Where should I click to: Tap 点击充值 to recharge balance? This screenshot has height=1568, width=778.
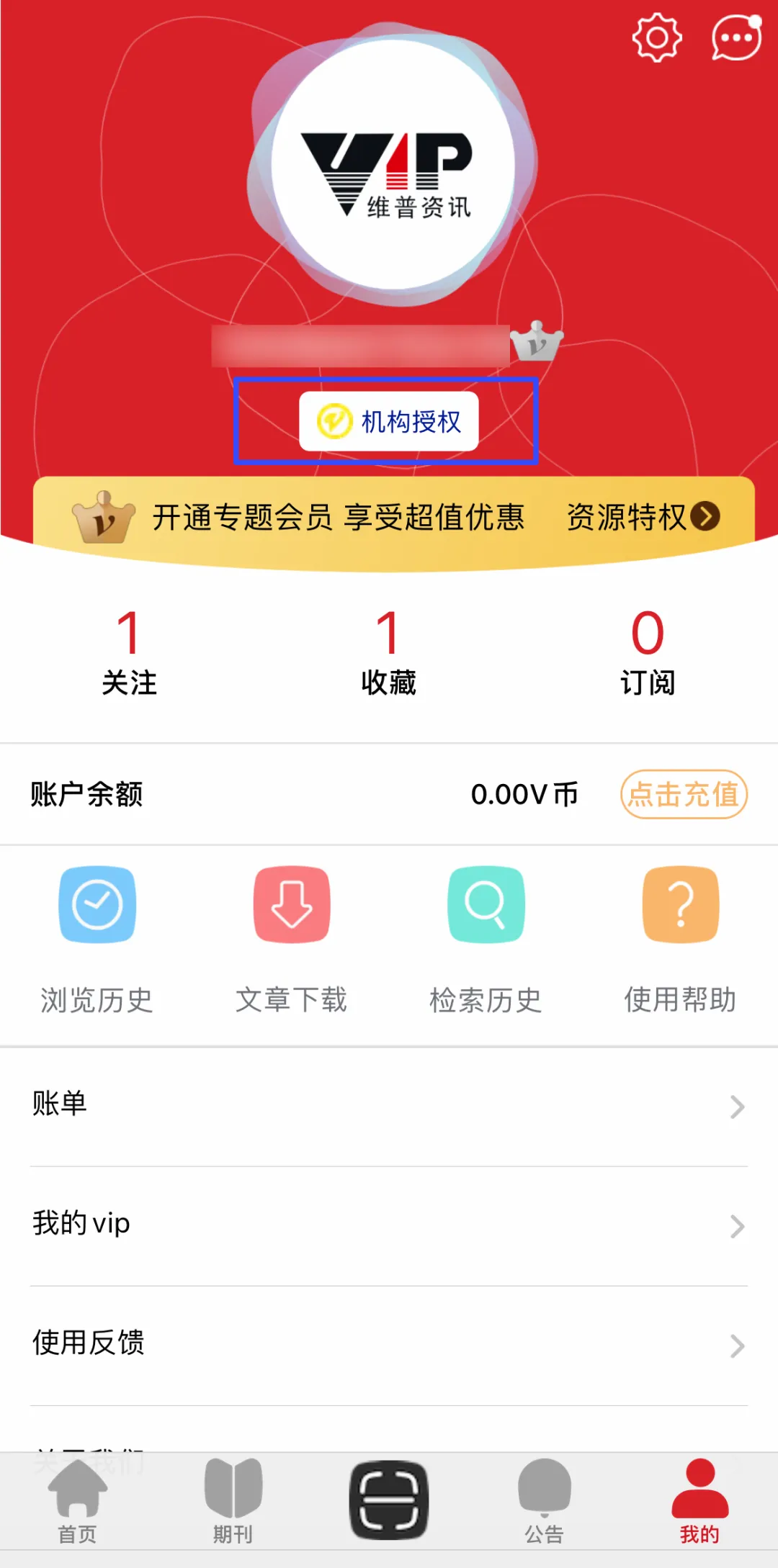click(684, 794)
